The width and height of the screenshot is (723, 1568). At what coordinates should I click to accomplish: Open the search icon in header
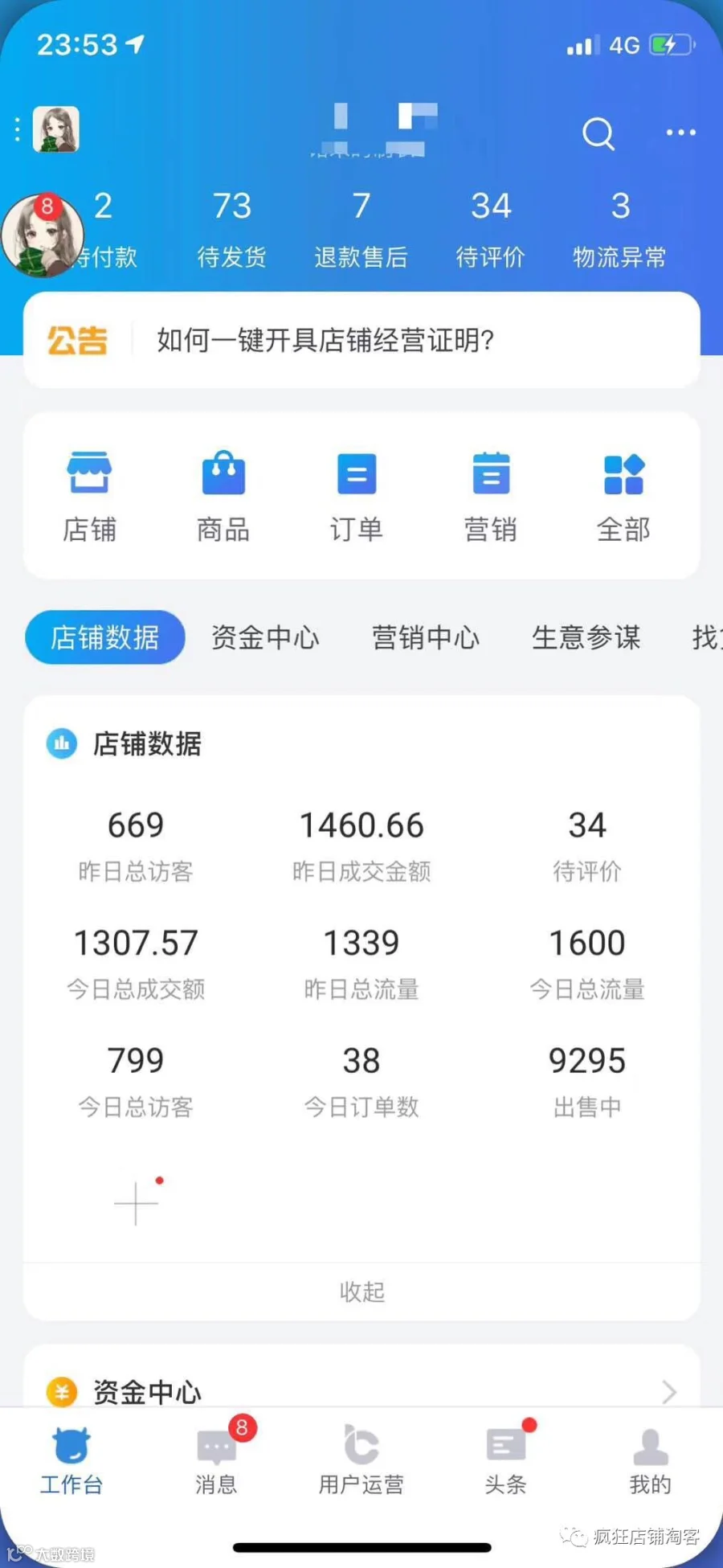point(598,133)
